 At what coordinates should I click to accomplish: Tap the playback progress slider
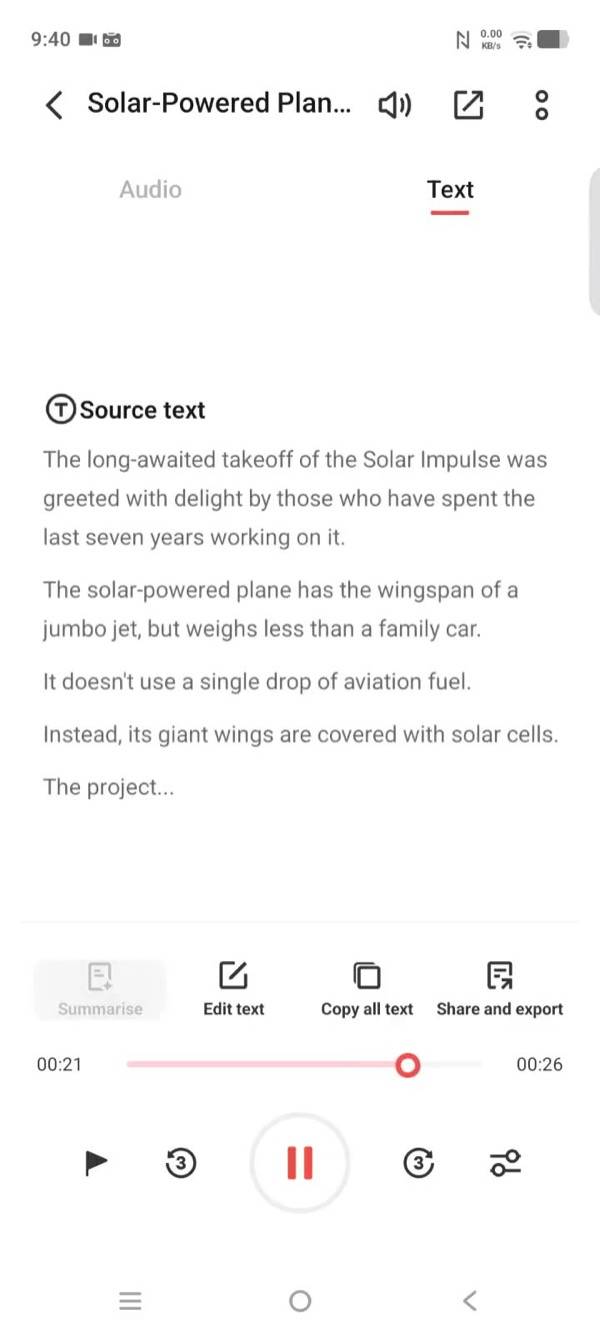[x=304, y=1065]
